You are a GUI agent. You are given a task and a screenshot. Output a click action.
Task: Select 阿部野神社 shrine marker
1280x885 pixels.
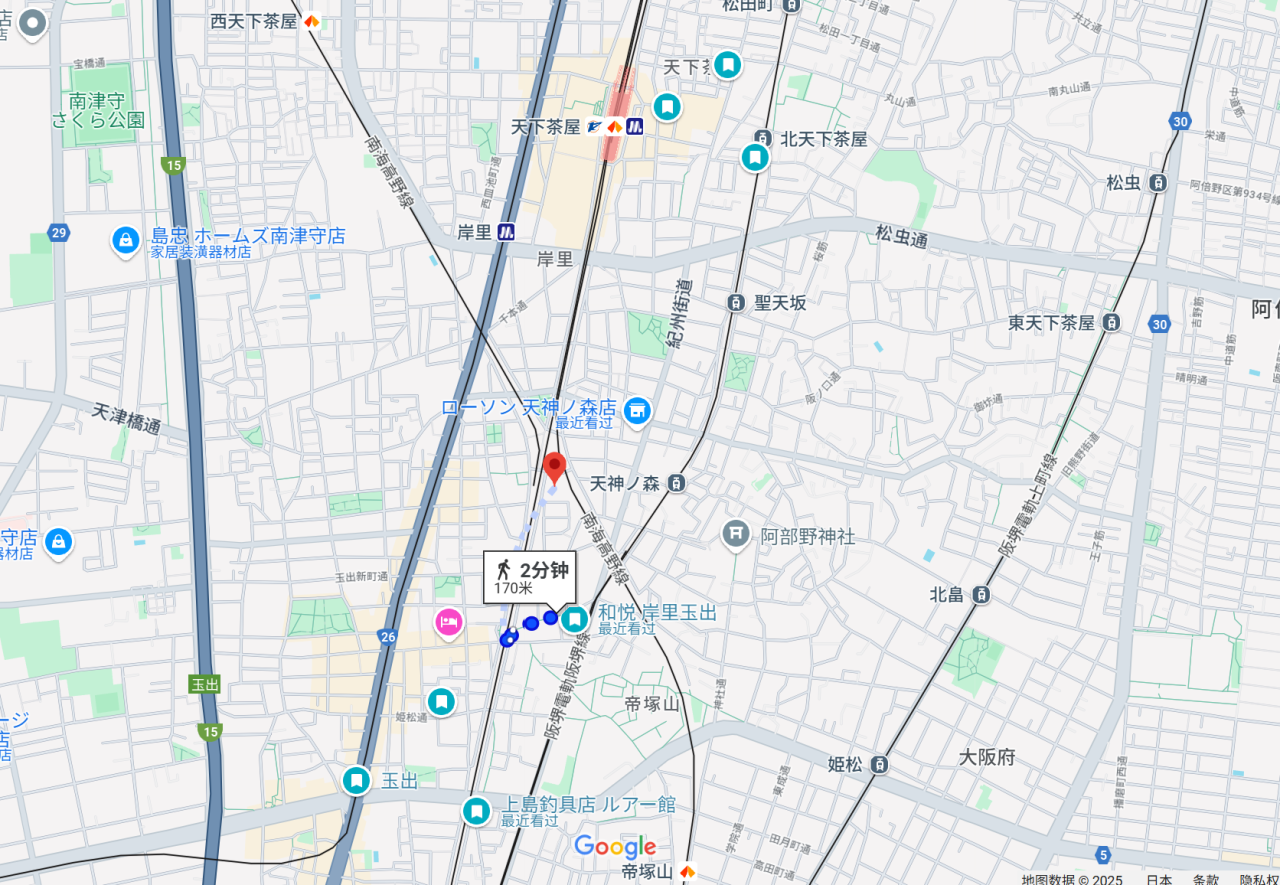coord(736,534)
